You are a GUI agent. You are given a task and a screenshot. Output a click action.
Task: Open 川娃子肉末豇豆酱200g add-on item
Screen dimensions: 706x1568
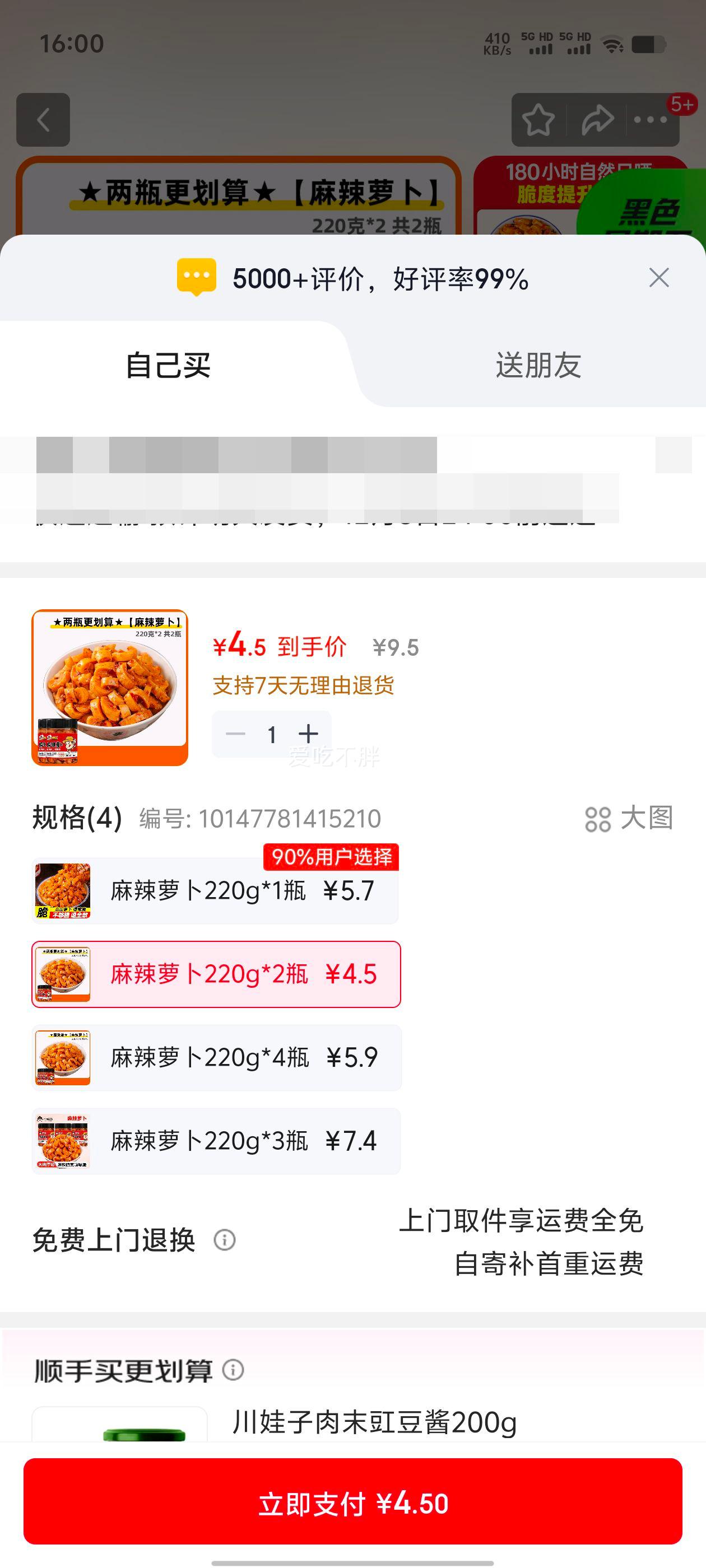click(x=374, y=1422)
